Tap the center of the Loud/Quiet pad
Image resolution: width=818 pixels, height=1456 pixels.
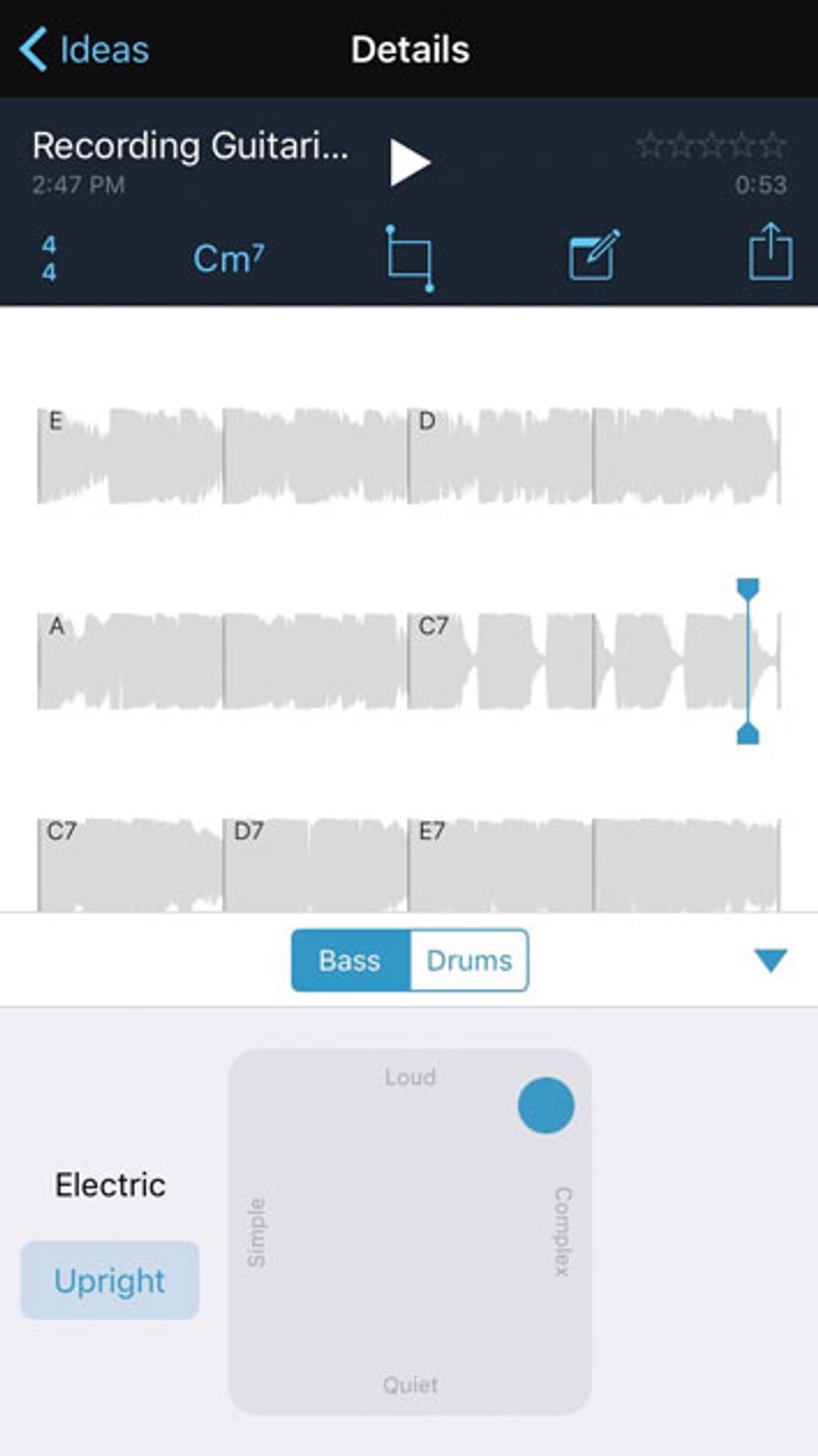click(410, 1231)
